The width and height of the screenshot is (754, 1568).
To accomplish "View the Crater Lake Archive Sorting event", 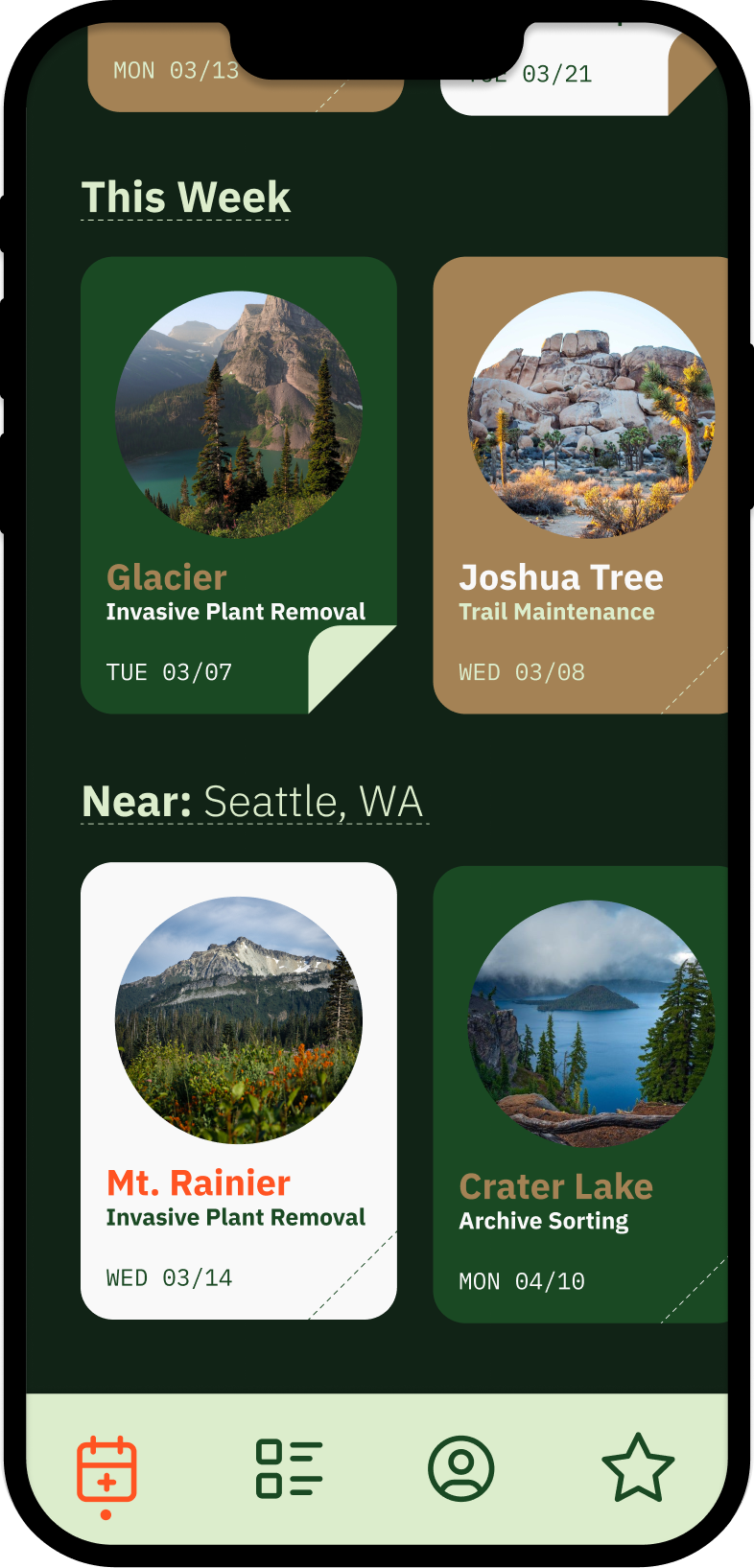I will pyautogui.click(x=580, y=1093).
